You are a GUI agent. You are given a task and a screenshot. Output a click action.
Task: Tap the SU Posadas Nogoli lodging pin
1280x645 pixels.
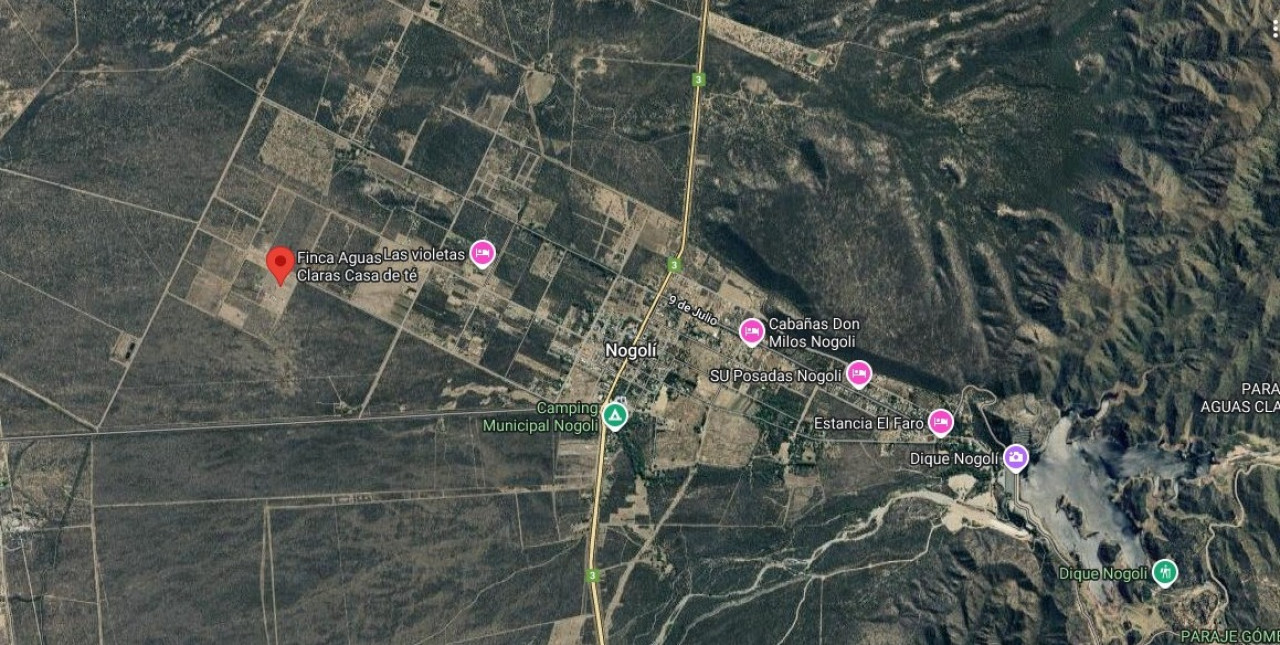click(x=858, y=374)
